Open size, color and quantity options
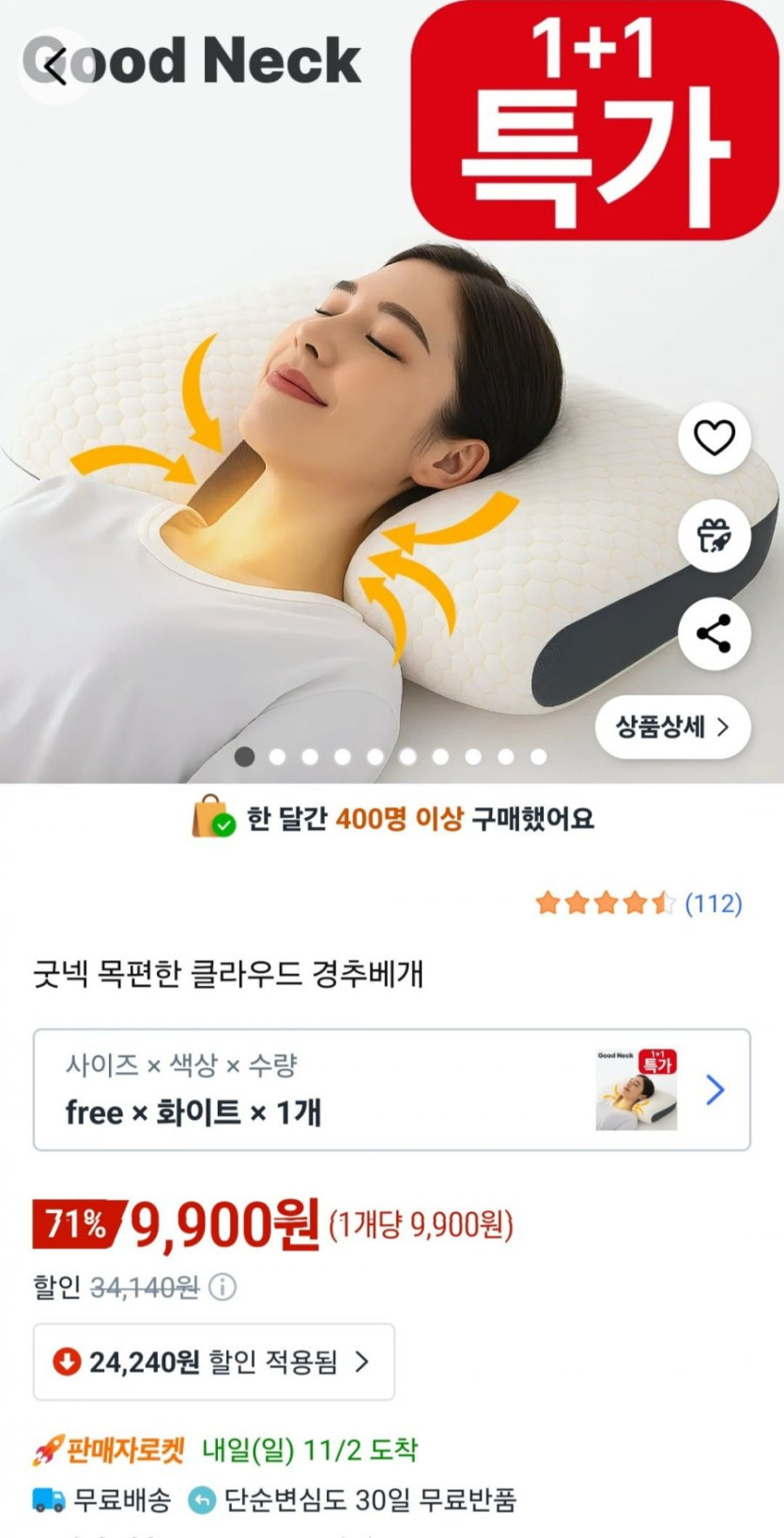784x1538 pixels. tap(392, 1089)
